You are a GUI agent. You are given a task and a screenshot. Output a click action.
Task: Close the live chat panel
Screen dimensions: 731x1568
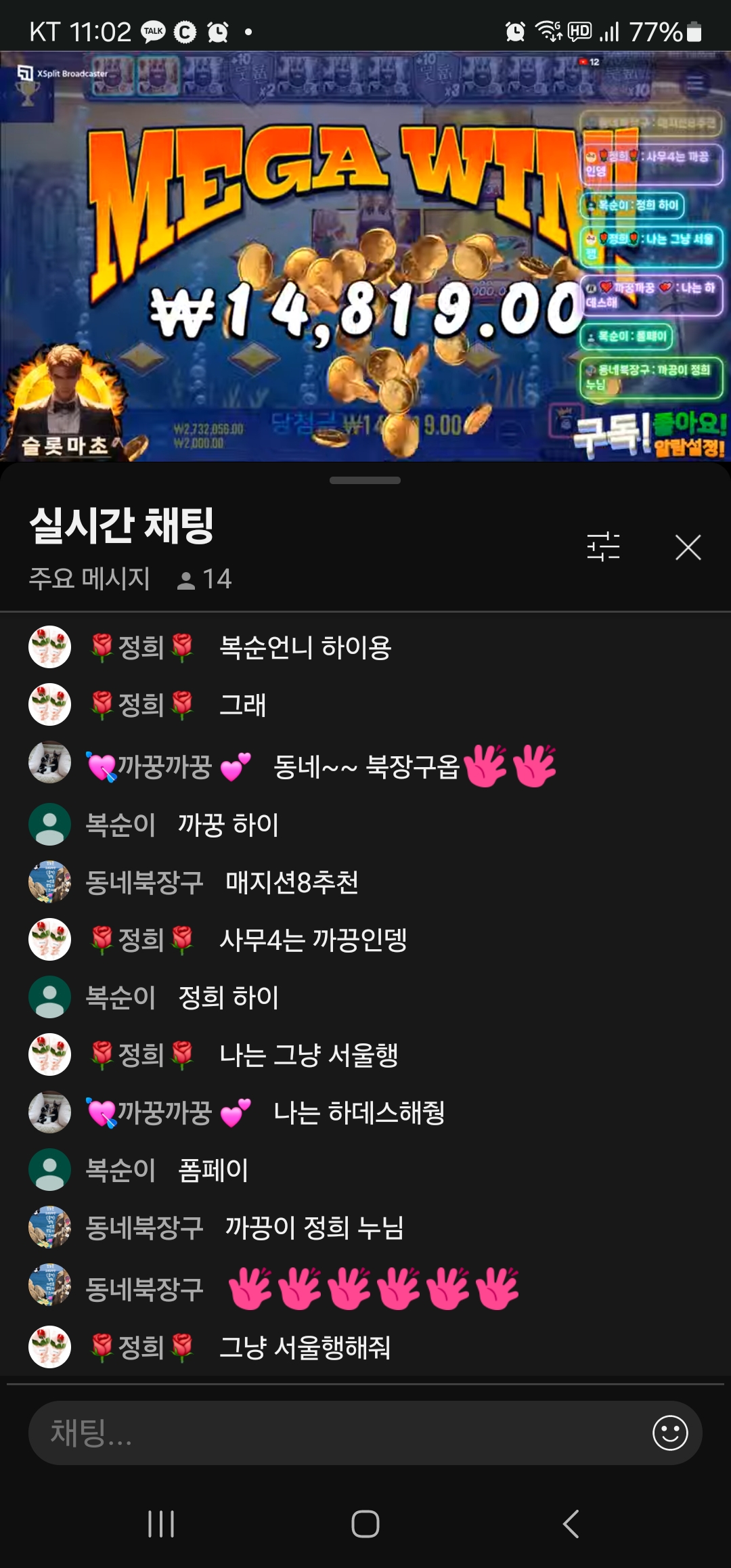(x=688, y=547)
